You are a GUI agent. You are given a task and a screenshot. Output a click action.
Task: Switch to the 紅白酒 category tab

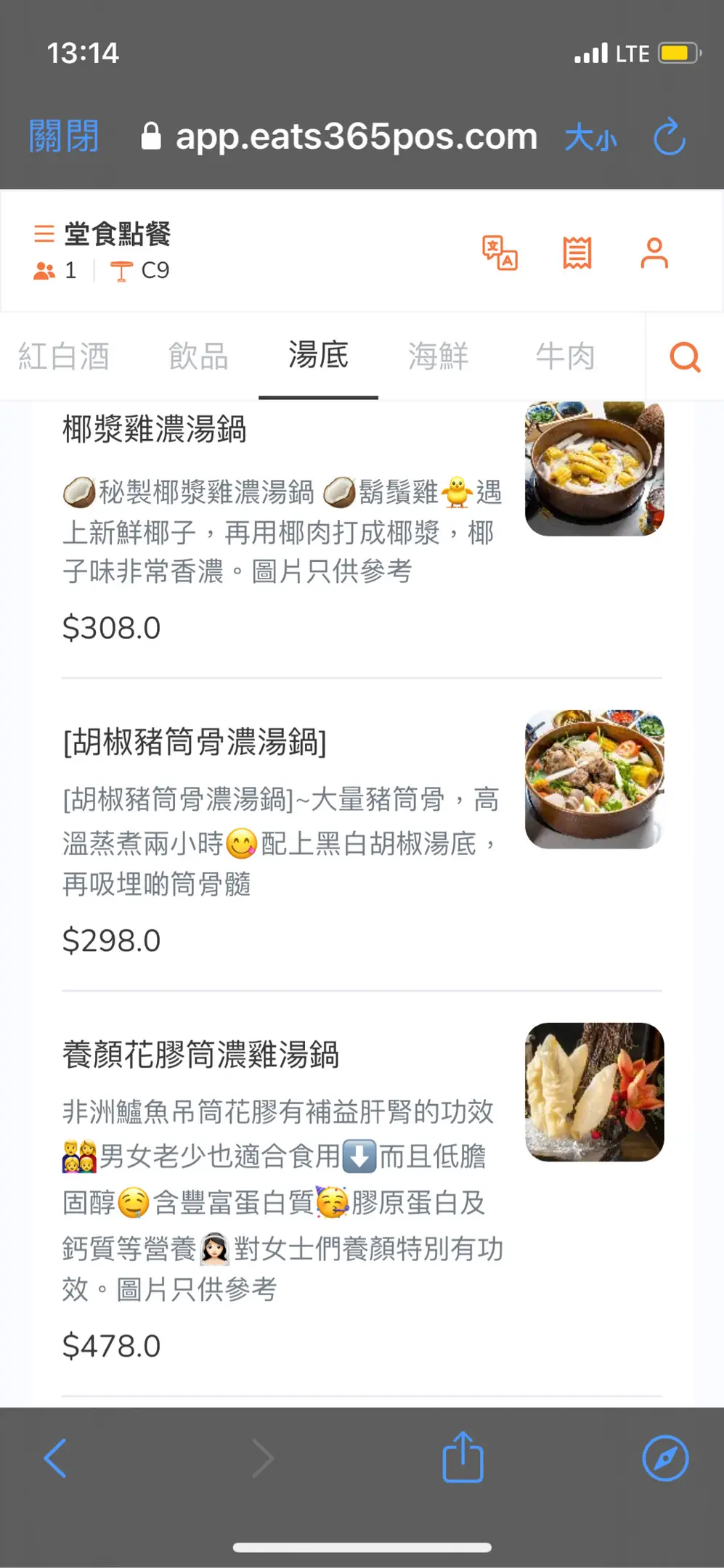[64, 356]
